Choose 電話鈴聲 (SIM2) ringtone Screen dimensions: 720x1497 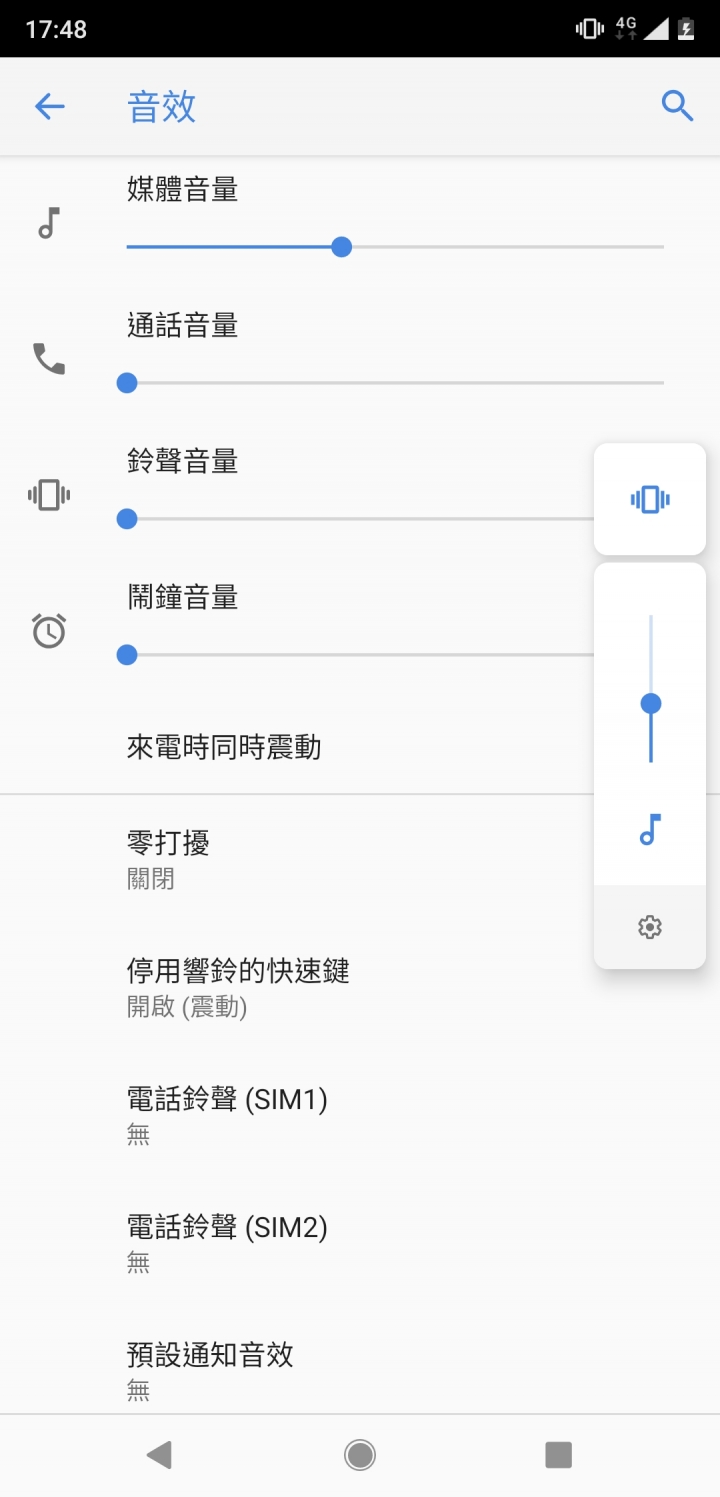(x=360, y=1243)
